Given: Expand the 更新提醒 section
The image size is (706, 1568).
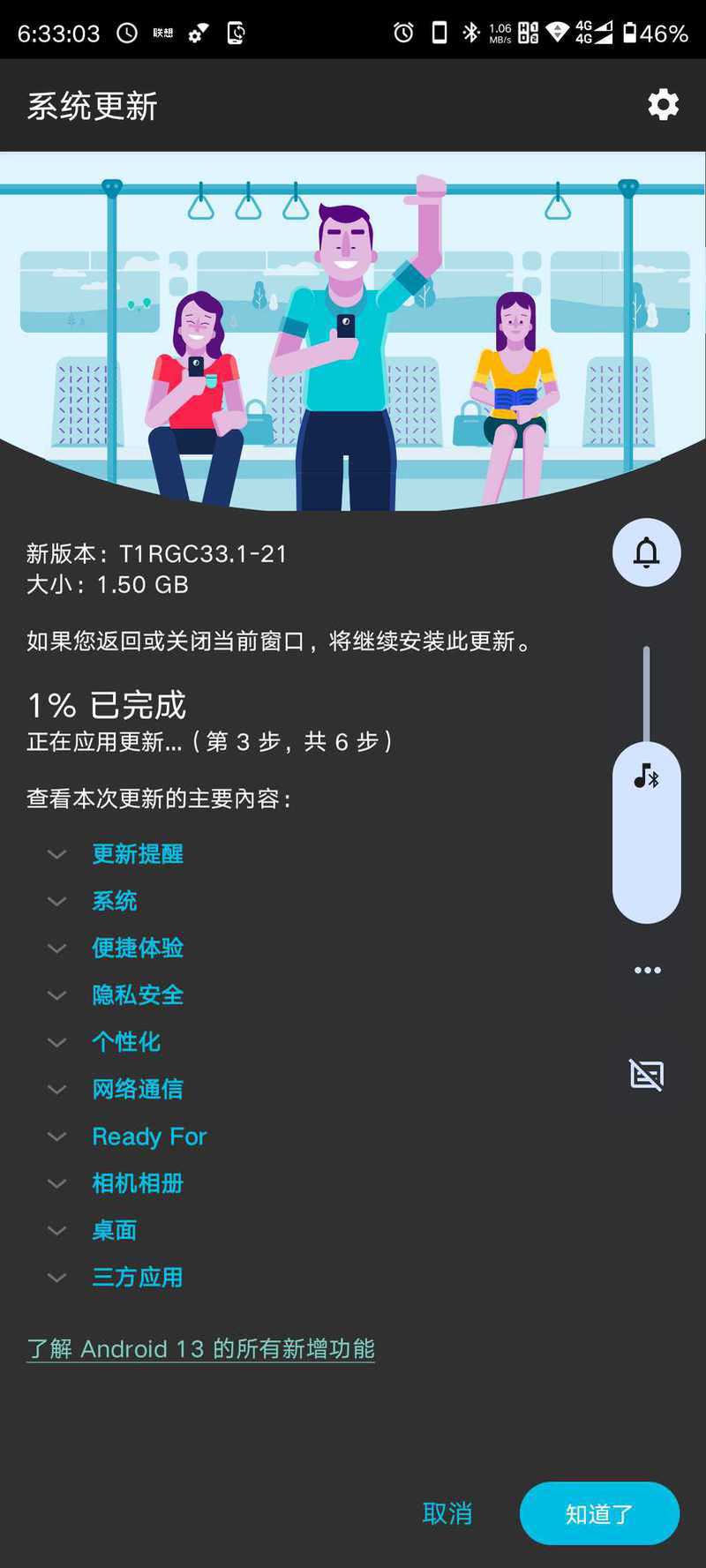Looking at the screenshot, I should coord(138,853).
